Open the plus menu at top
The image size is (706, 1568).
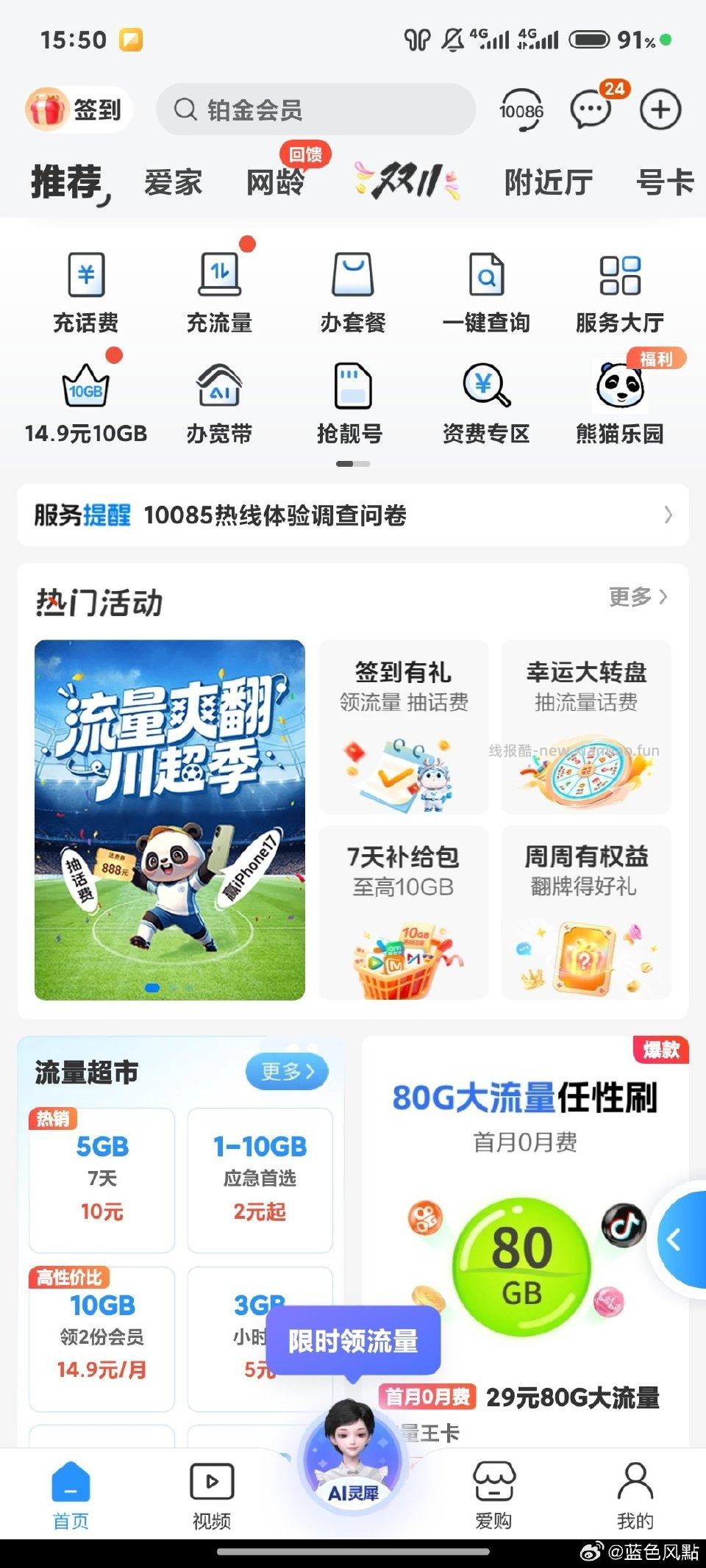[x=660, y=110]
